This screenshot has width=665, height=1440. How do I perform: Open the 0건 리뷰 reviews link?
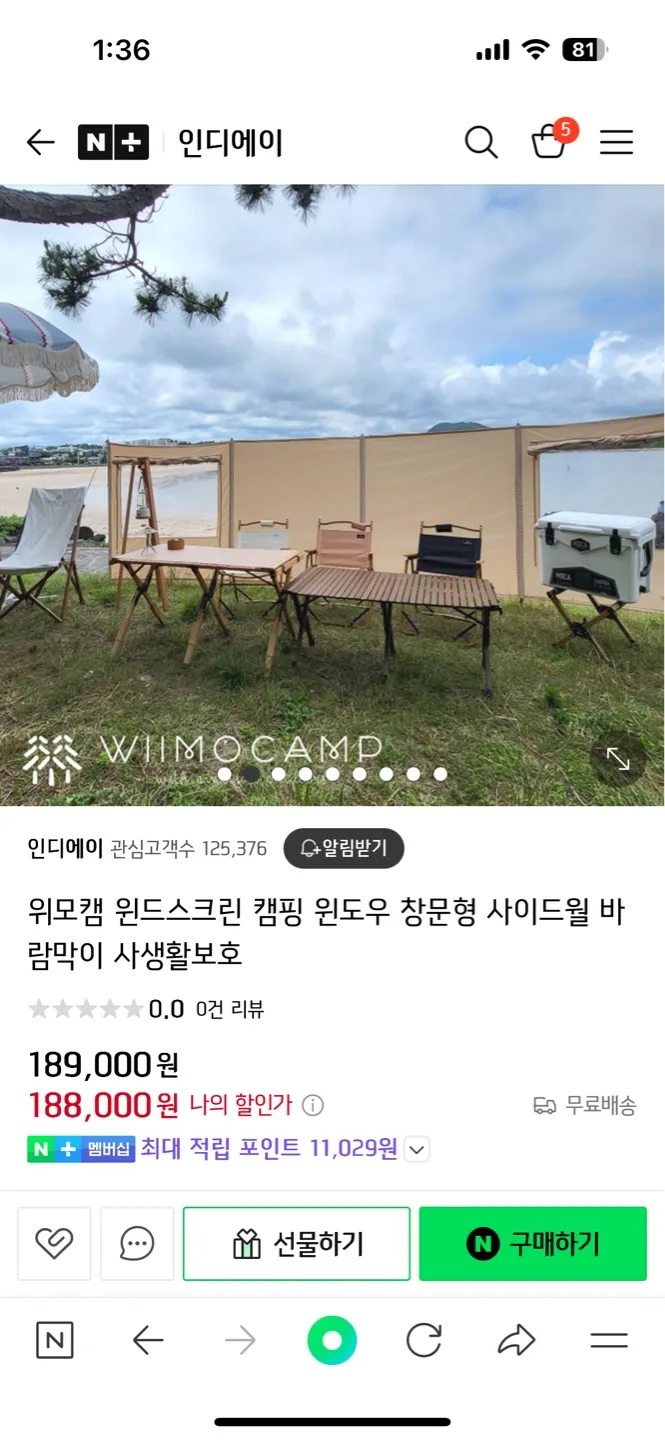point(230,1009)
